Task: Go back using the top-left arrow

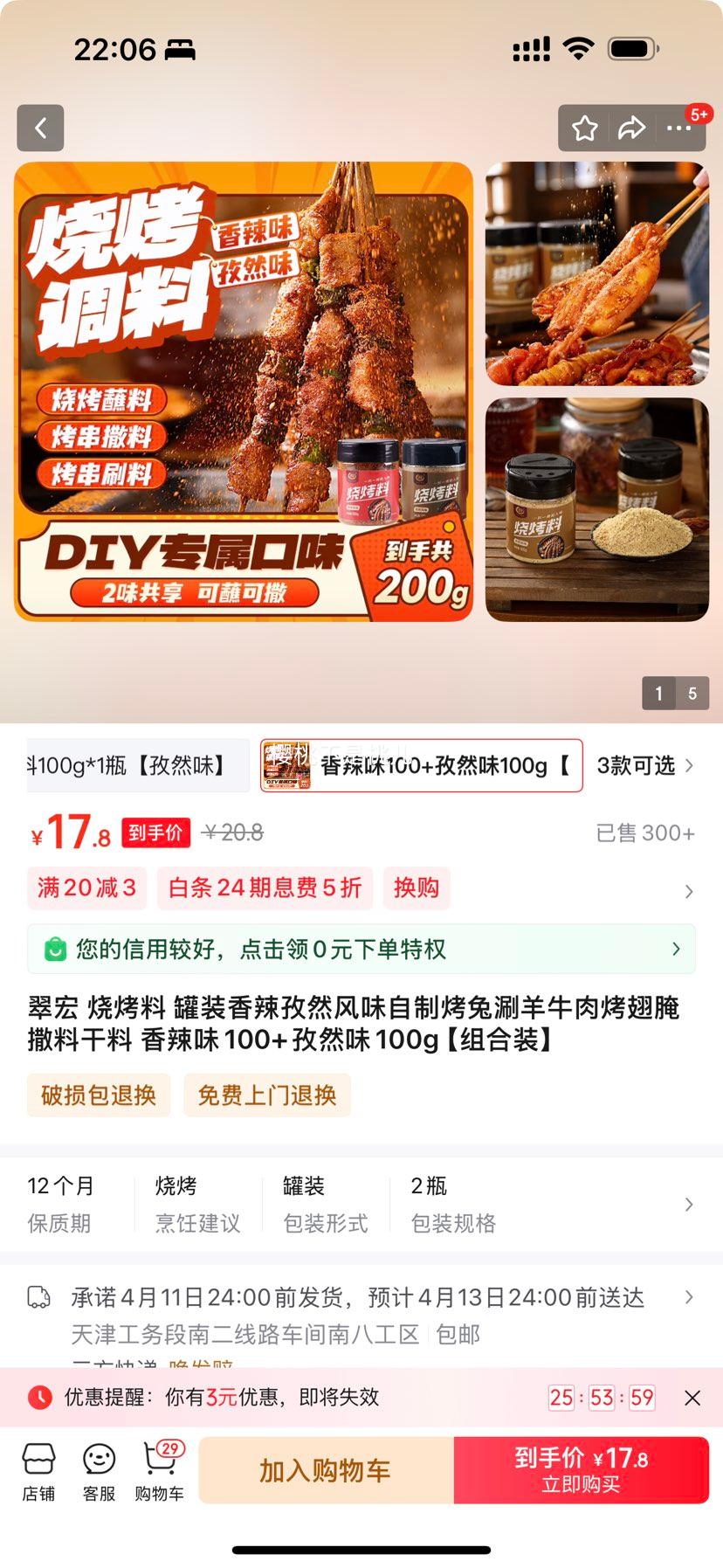Action: (x=40, y=128)
